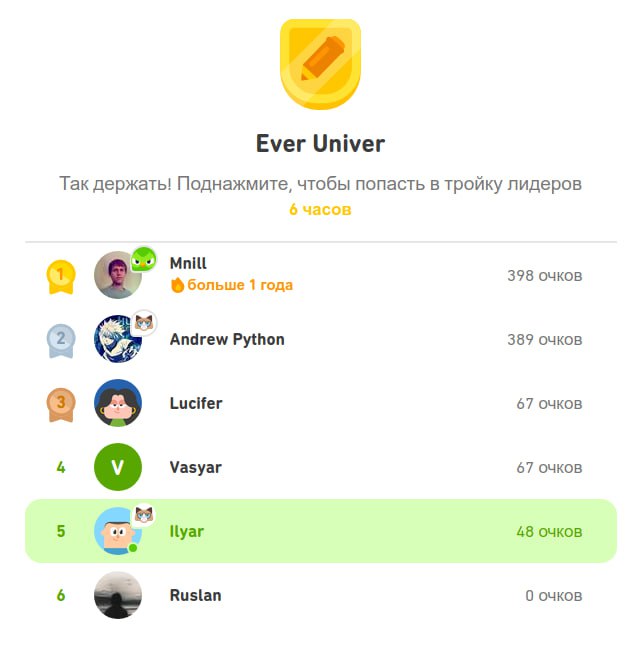Open Vasyar's leaderboard entry
Image resolution: width=643 pixels, height=661 pixels.
[x=320, y=467]
